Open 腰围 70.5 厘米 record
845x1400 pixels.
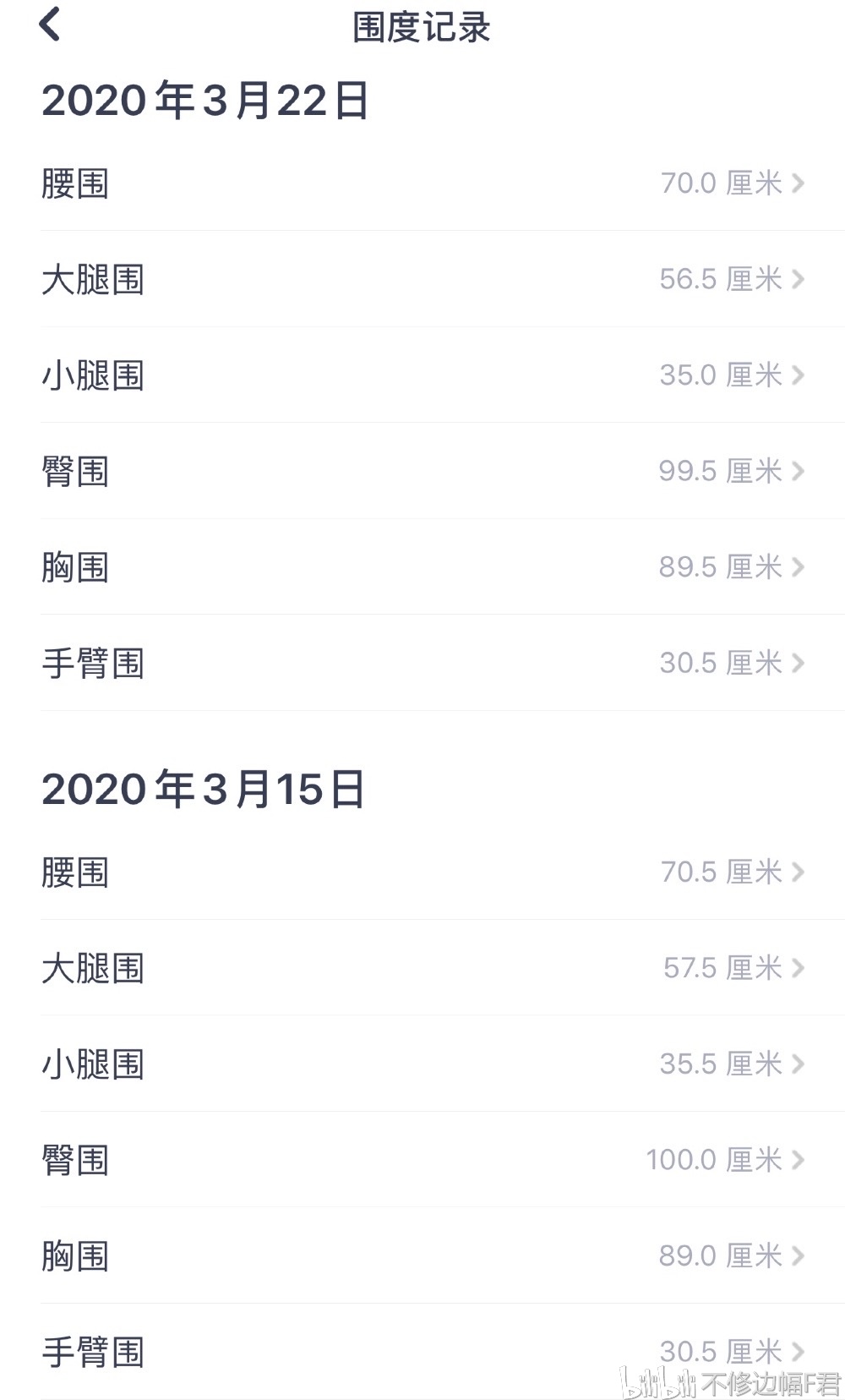click(x=422, y=872)
